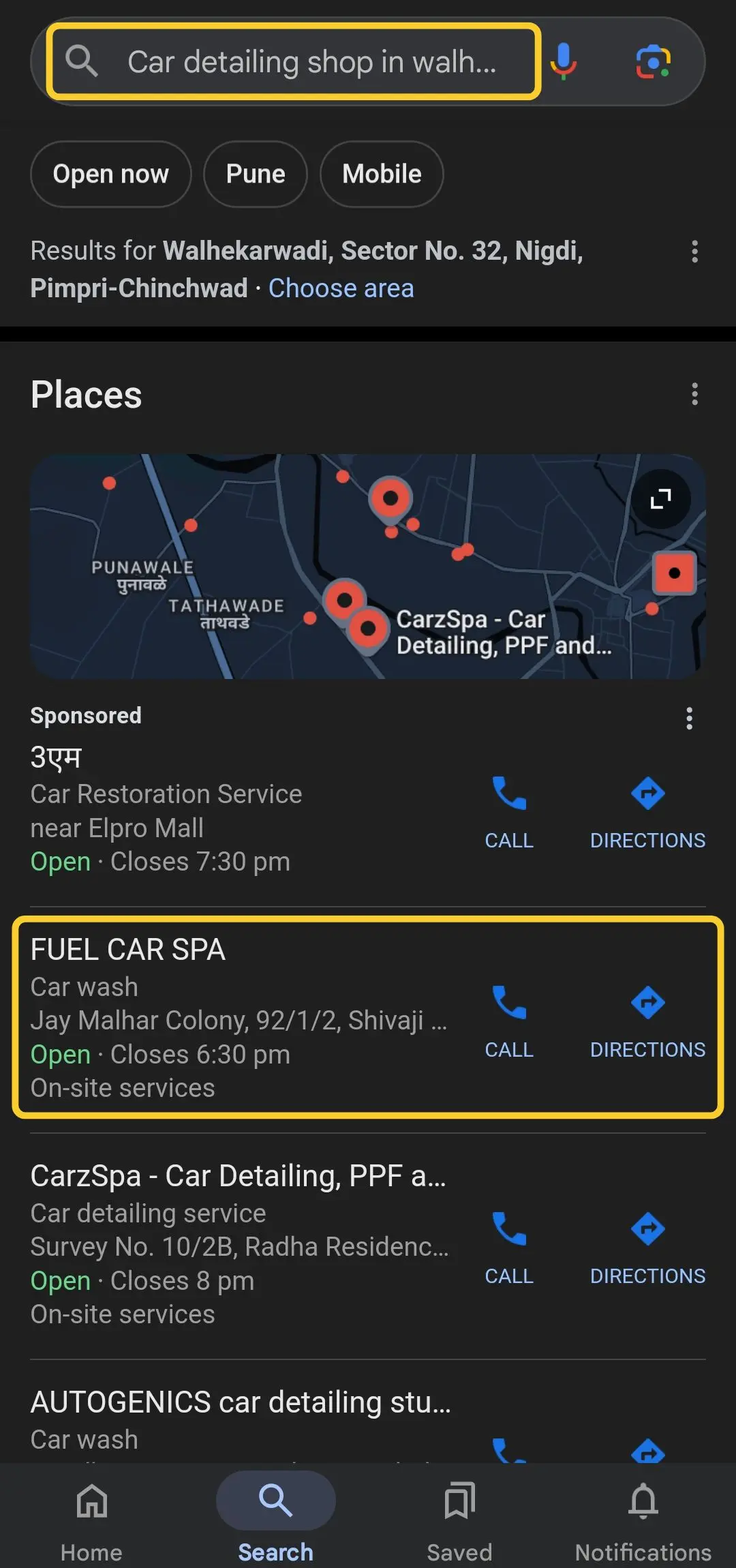Open Google Lens camera search
The height and width of the screenshot is (1568, 736).
click(x=653, y=61)
